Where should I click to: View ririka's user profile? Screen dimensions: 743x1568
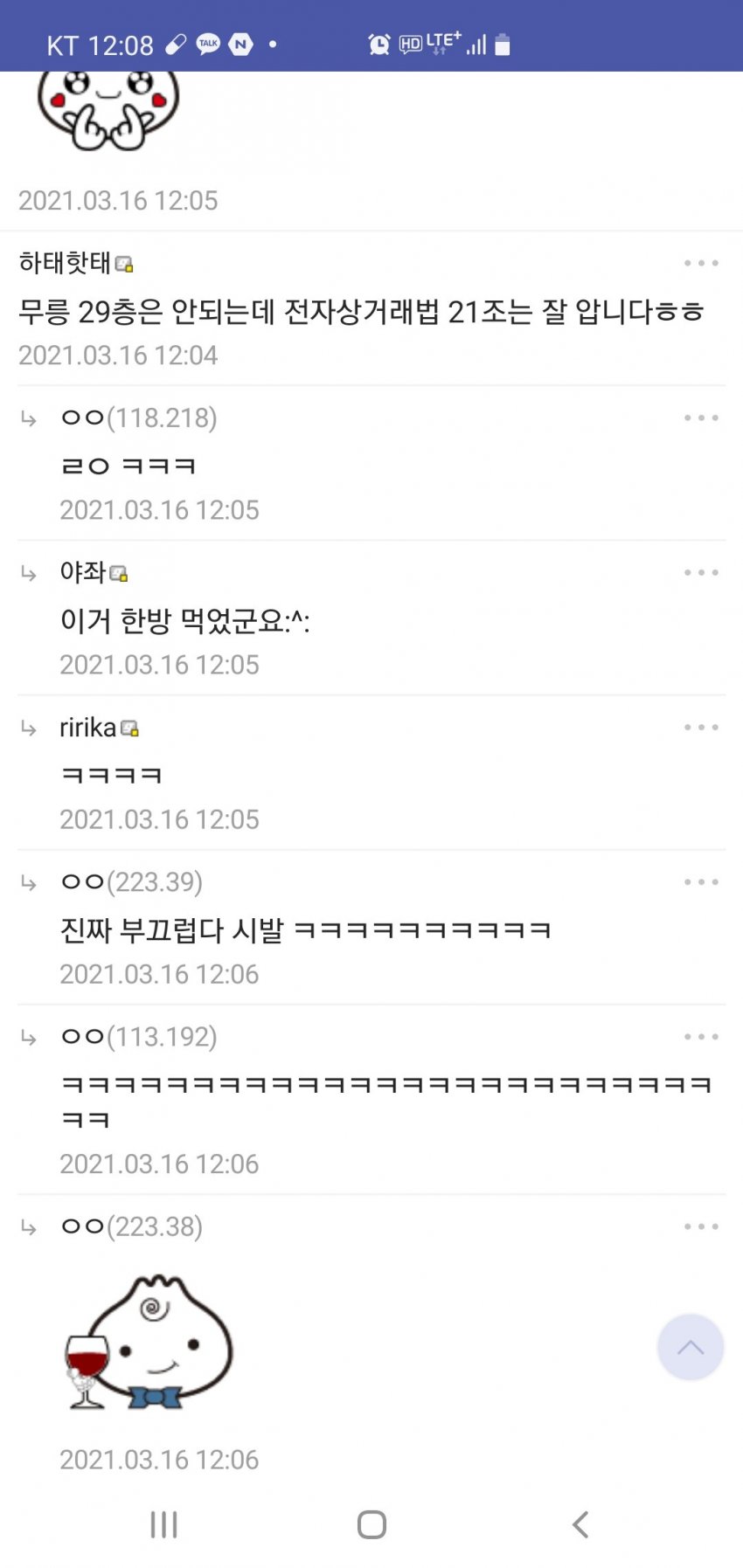point(88,728)
